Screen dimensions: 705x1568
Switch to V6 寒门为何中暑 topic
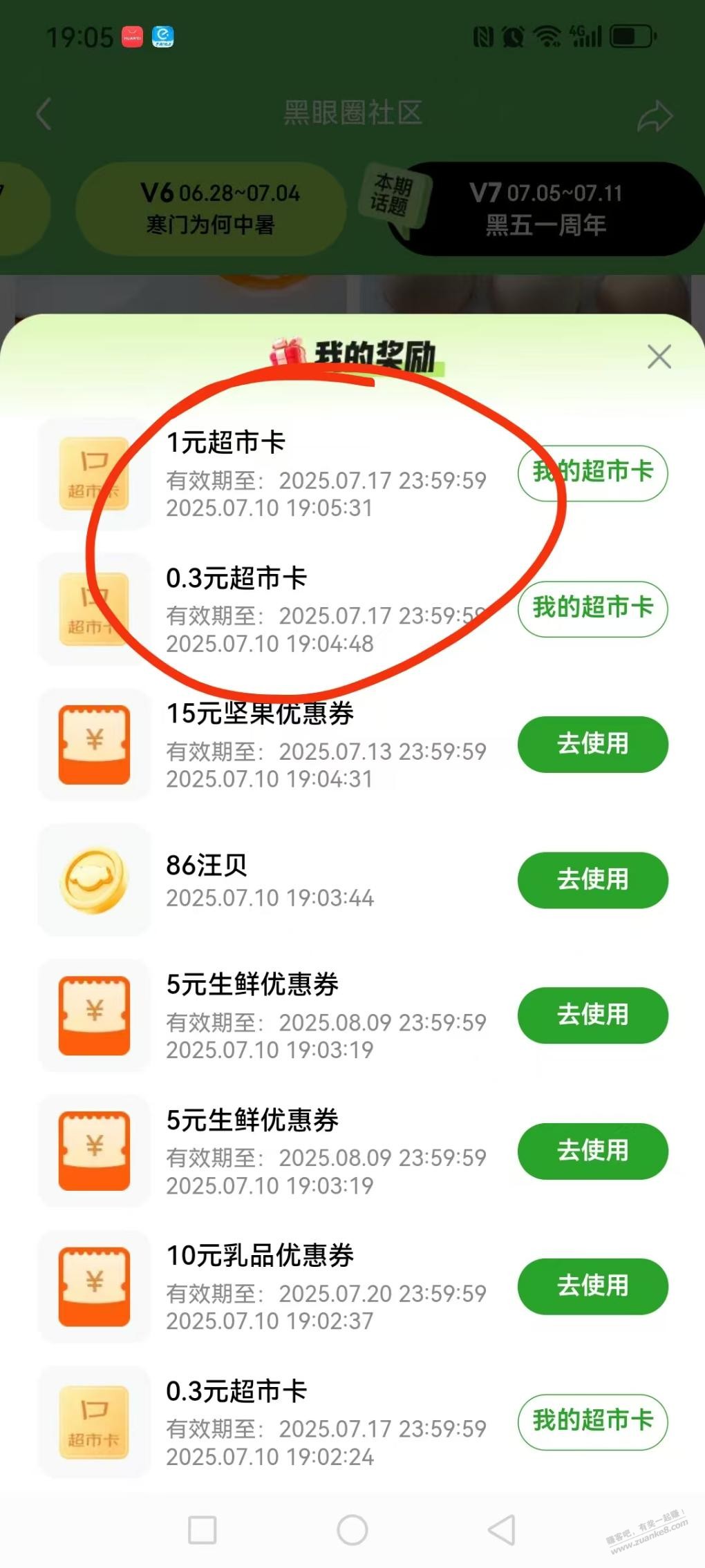tap(211, 209)
